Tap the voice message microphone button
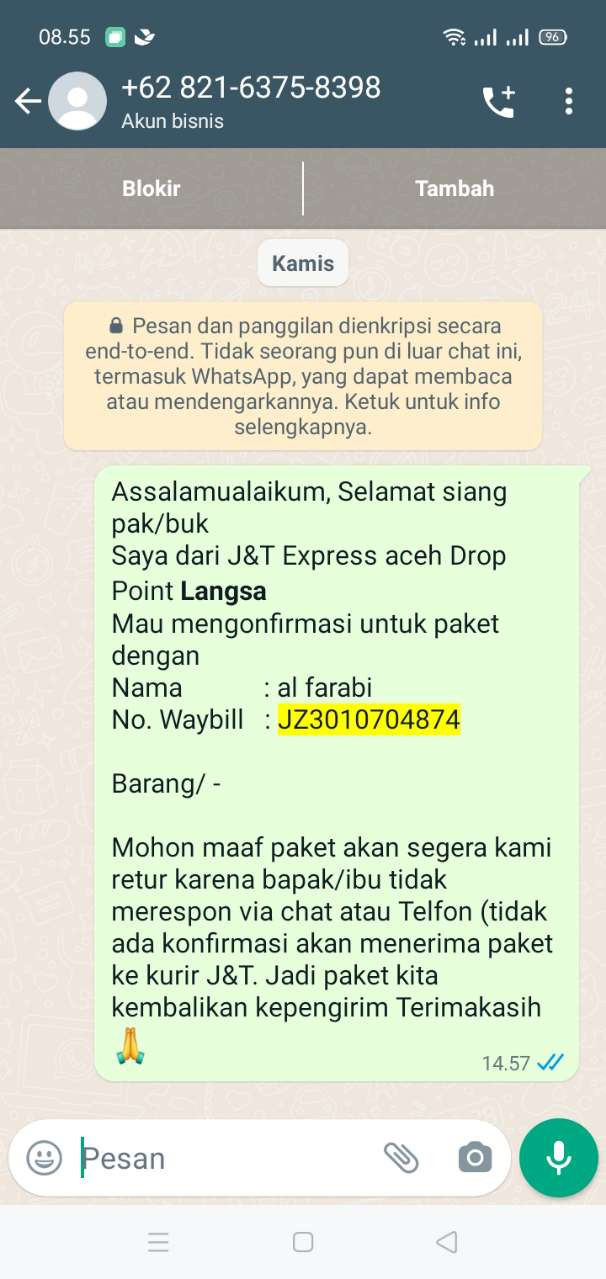This screenshot has height=1279, width=606. 558,1158
